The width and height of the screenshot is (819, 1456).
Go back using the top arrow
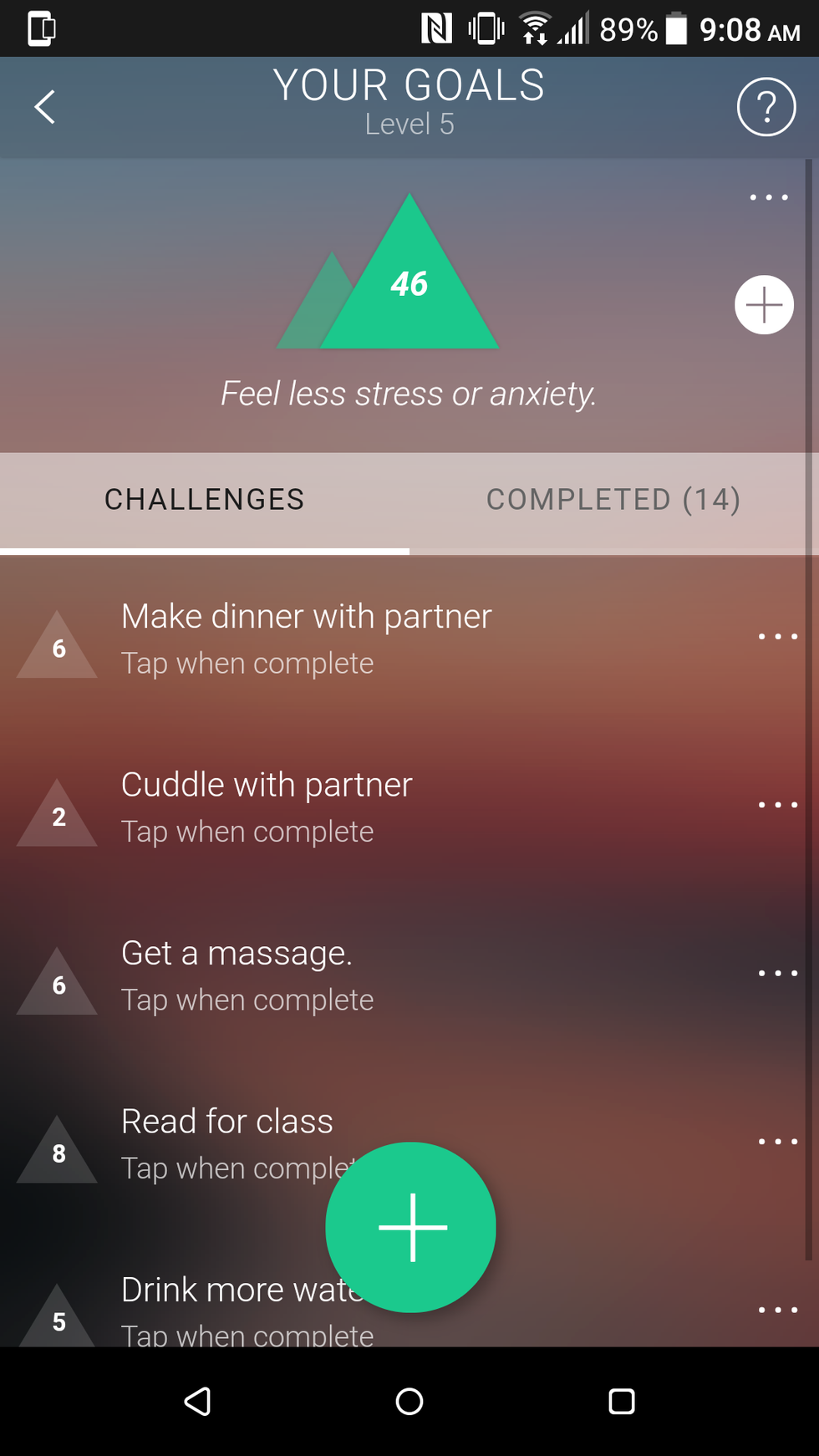45,107
